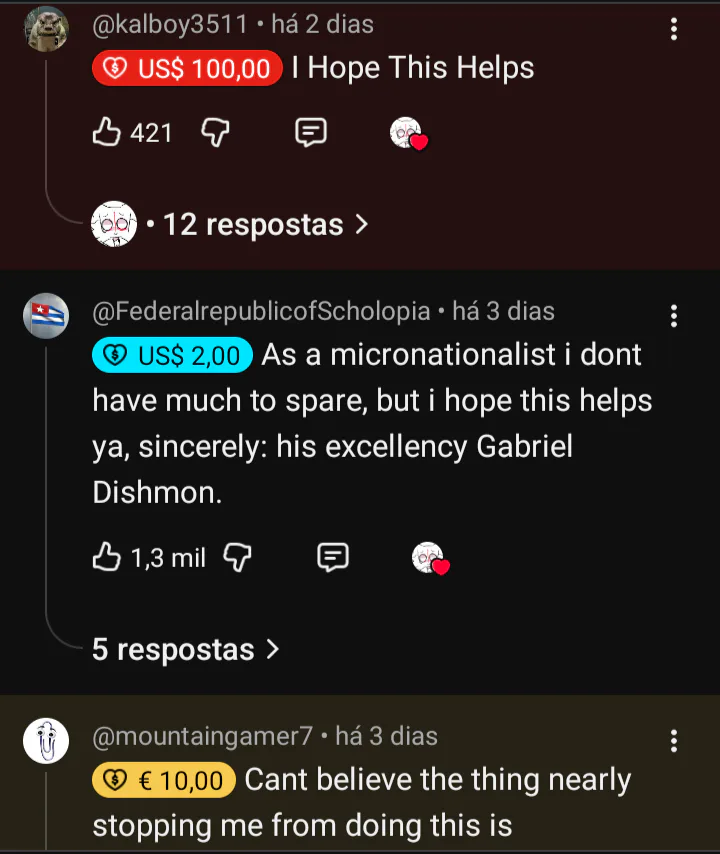
Task: Reply to @FederalrepublicofScholopia's comment
Action: pyautogui.click(x=333, y=557)
